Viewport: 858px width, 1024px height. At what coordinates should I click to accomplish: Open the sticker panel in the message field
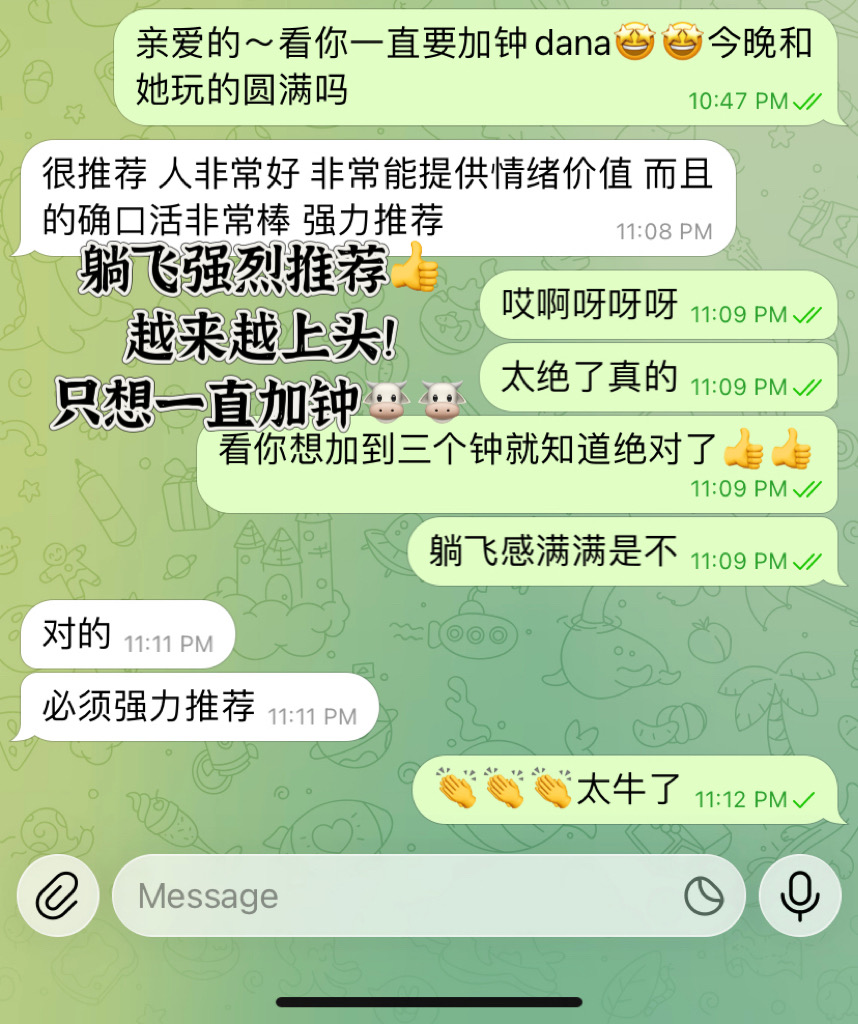pyautogui.click(x=704, y=896)
